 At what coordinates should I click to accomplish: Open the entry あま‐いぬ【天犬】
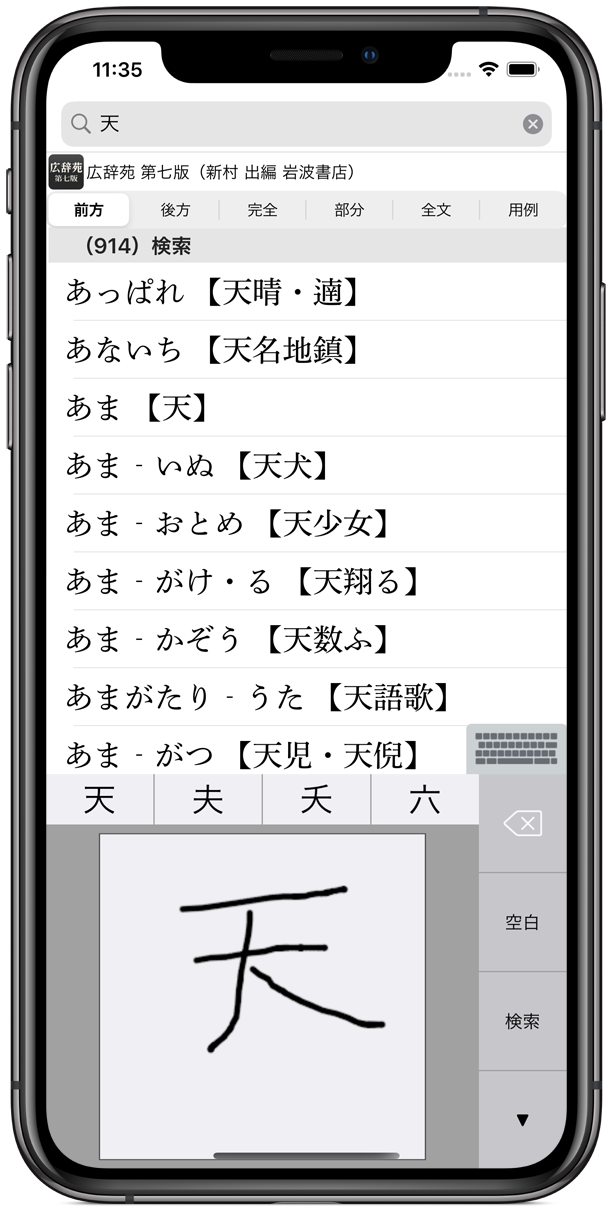tap(306, 466)
